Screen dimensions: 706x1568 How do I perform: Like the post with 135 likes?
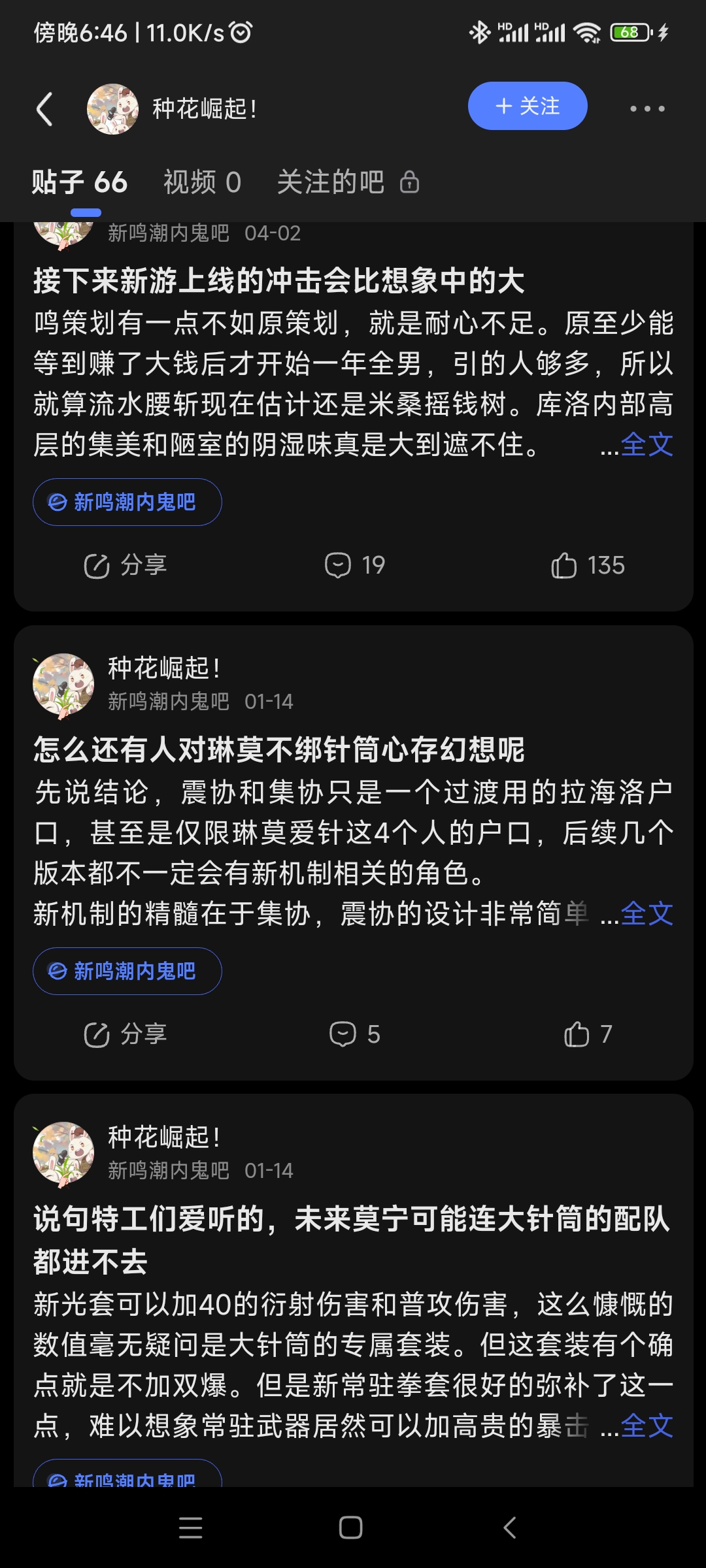click(588, 565)
